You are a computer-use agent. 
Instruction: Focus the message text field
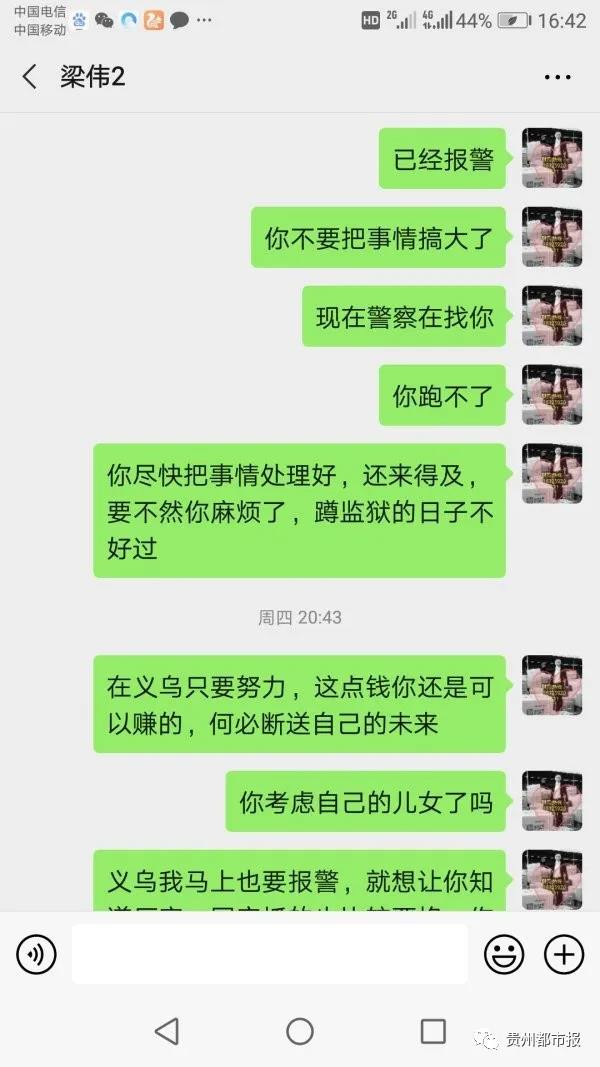click(x=269, y=954)
